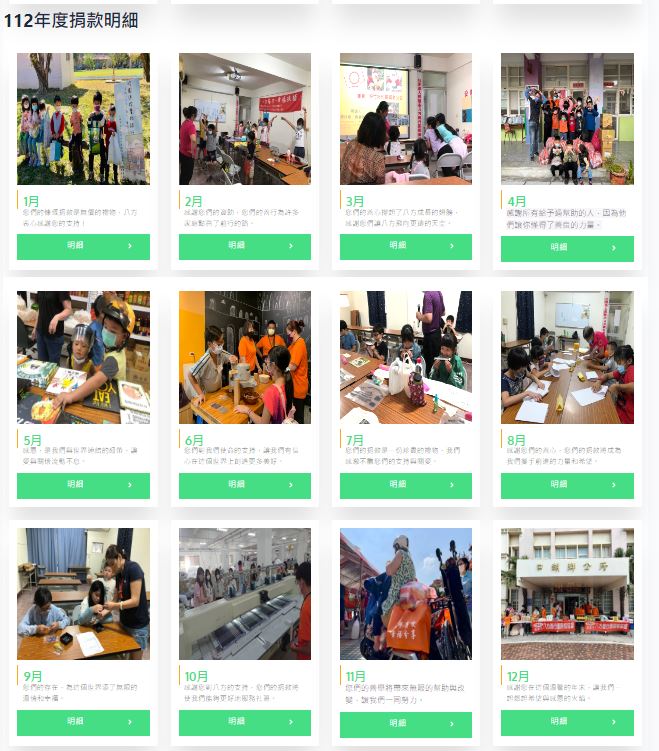
Task: Open 4月 明細 details
Action: pos(567,248)
